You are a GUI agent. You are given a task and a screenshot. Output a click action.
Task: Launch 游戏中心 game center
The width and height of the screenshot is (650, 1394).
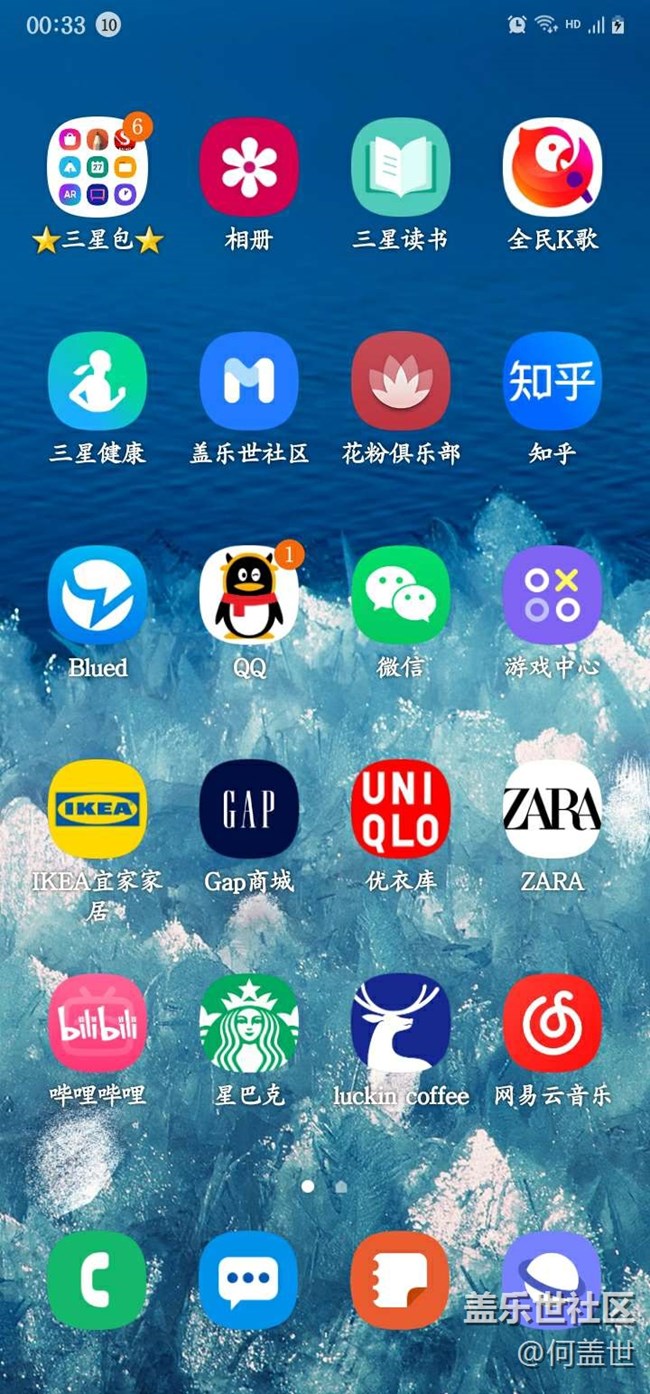click(x=553, y=595)
